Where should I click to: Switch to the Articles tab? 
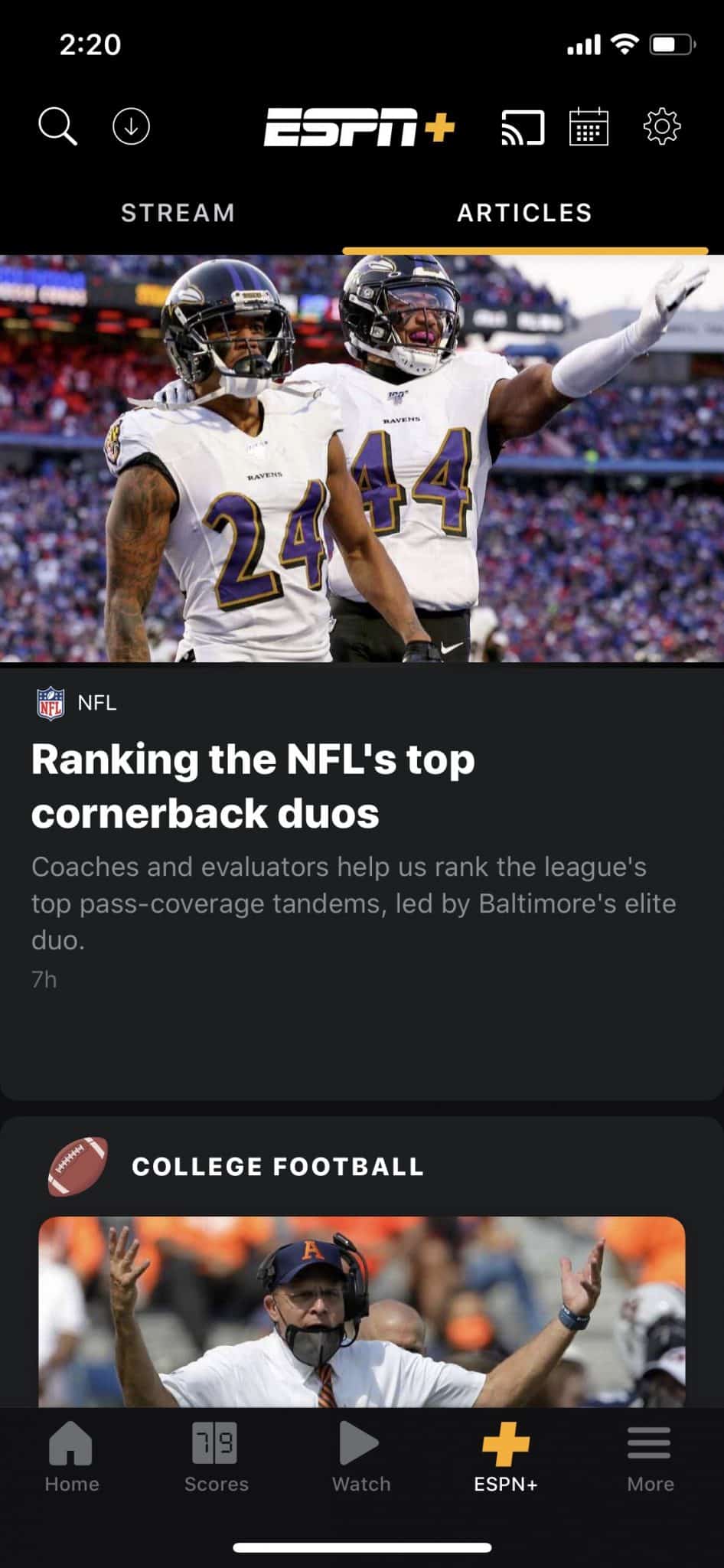coord(523,212)
